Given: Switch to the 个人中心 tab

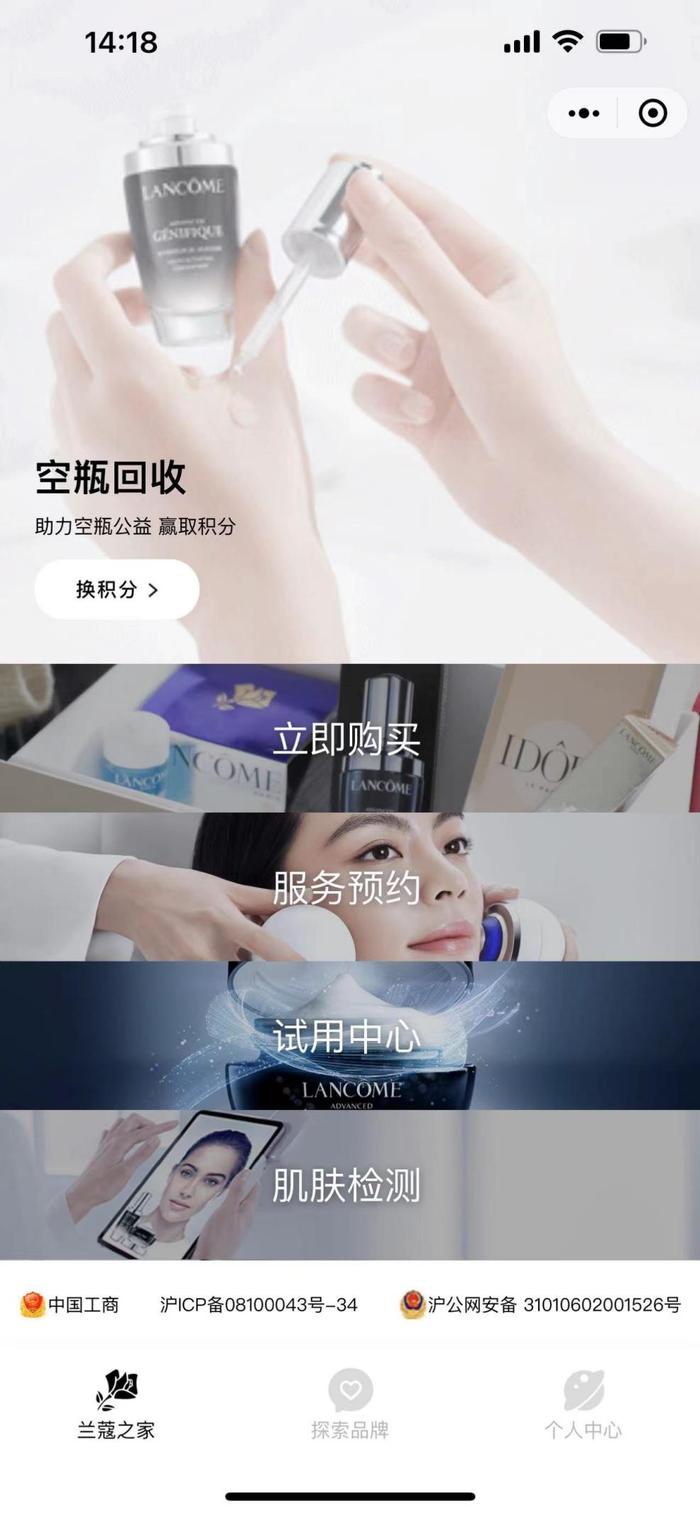Looking at the screenshot, I should (x=583, y=1405).
